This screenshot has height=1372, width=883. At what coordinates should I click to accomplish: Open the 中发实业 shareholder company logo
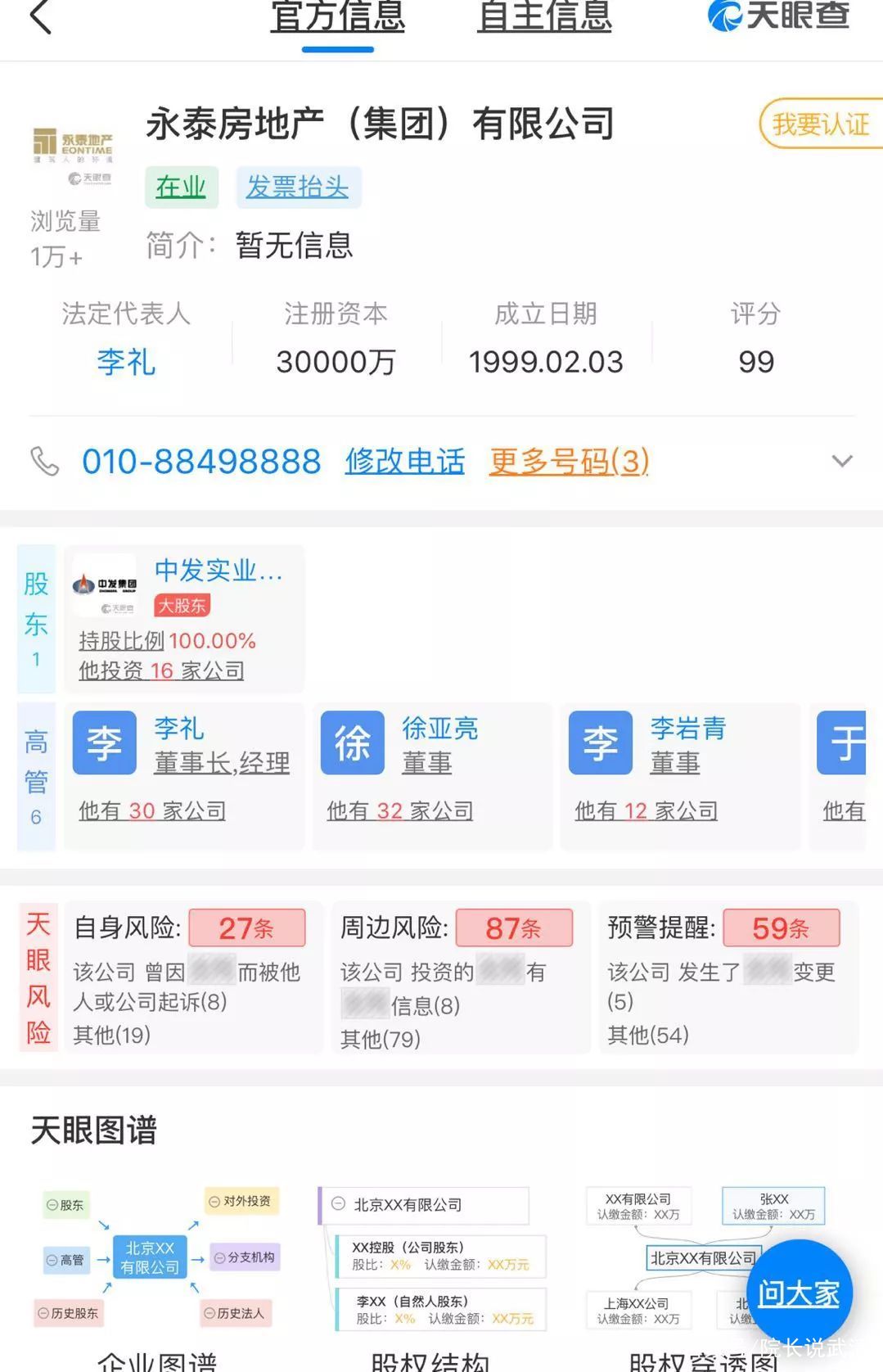[104, 584]
